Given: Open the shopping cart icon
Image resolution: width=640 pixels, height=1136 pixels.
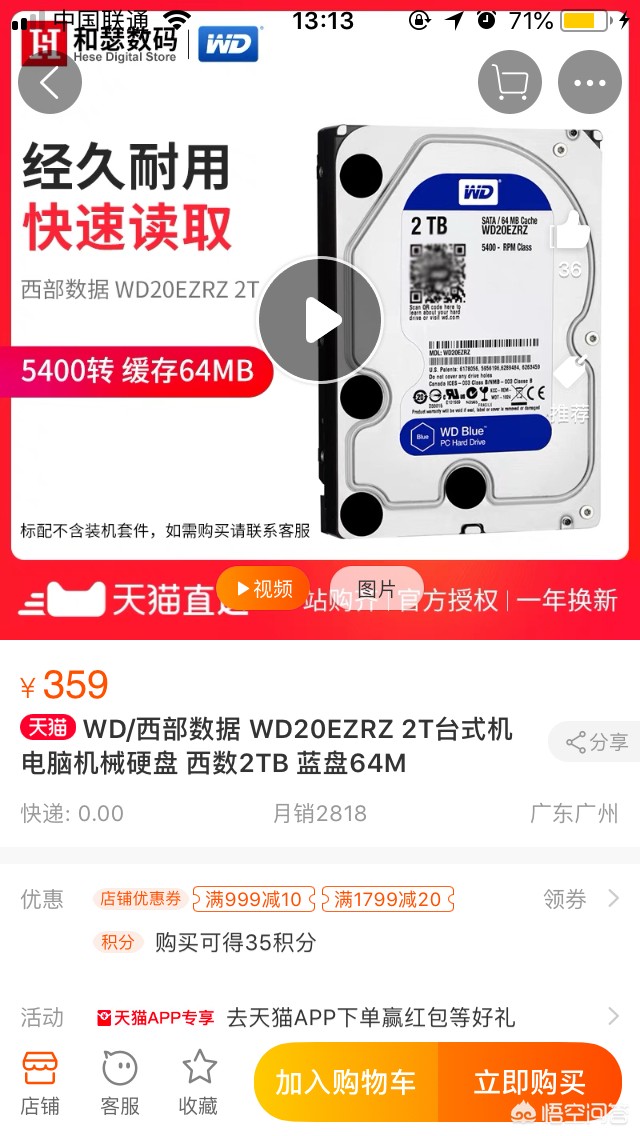Looking at the screenshot, I should [x=510, y=83].
